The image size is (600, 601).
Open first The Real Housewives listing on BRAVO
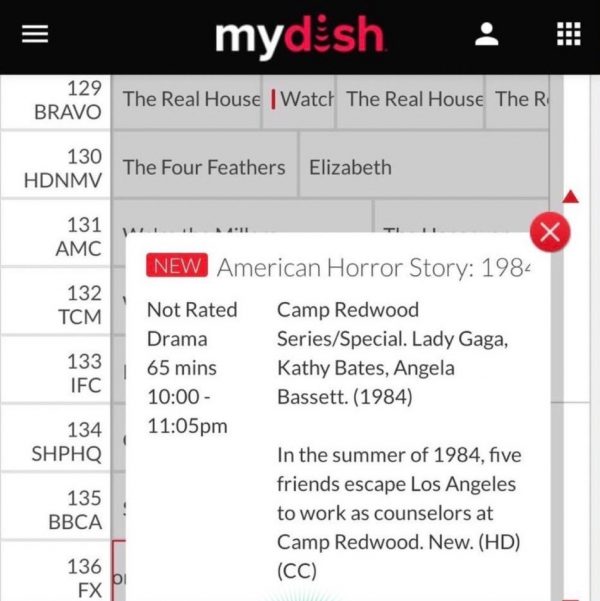coord(188,100)
